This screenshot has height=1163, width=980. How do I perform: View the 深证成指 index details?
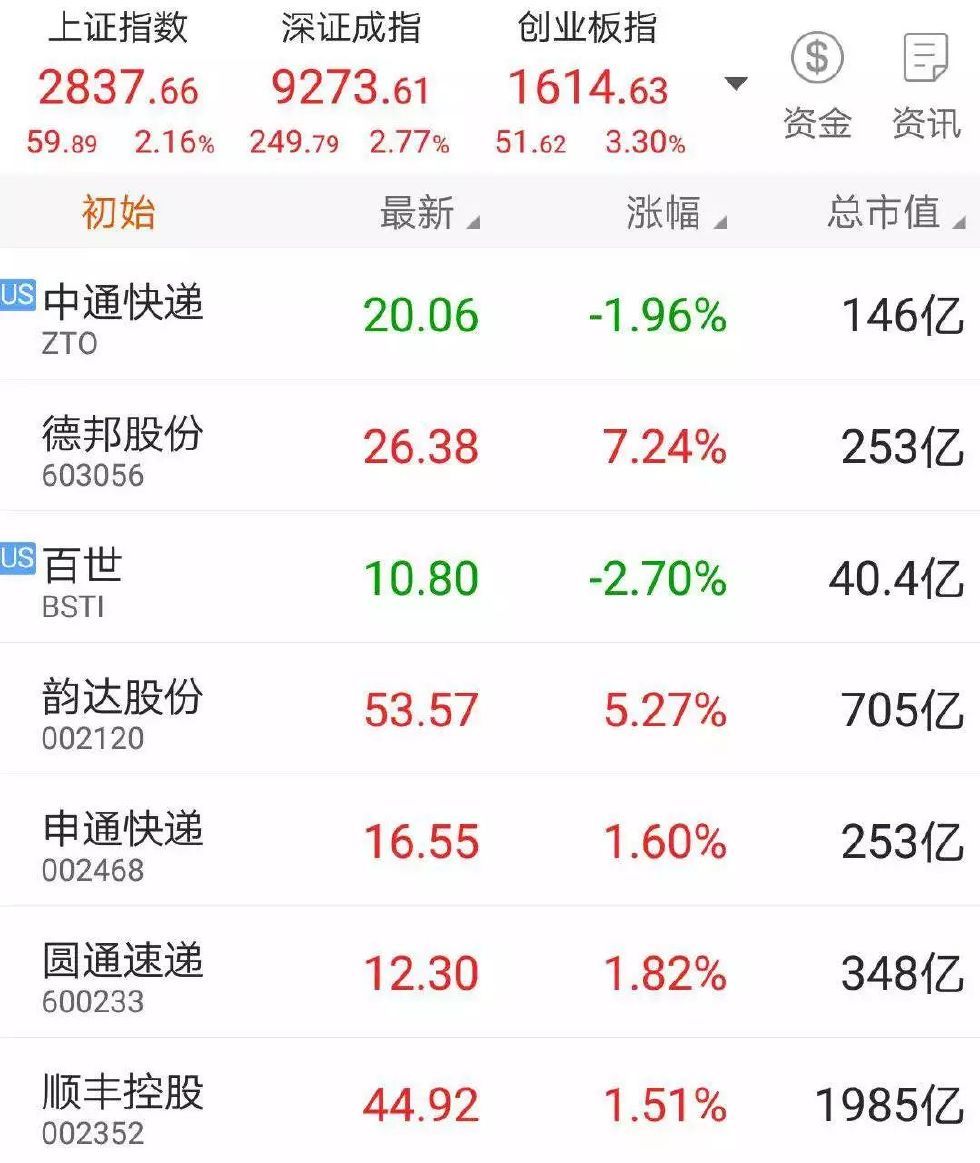coord(350,86)
